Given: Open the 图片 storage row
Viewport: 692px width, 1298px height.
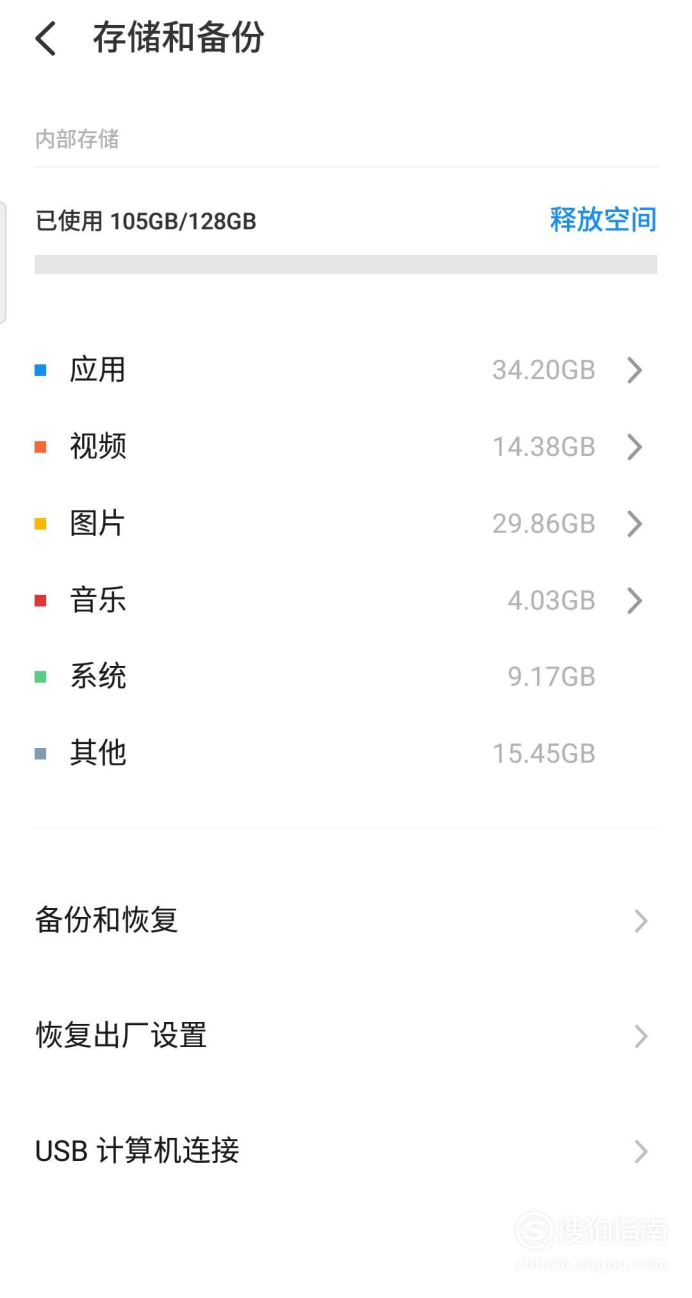Looking at the screenshot, I should pos(346,523).
